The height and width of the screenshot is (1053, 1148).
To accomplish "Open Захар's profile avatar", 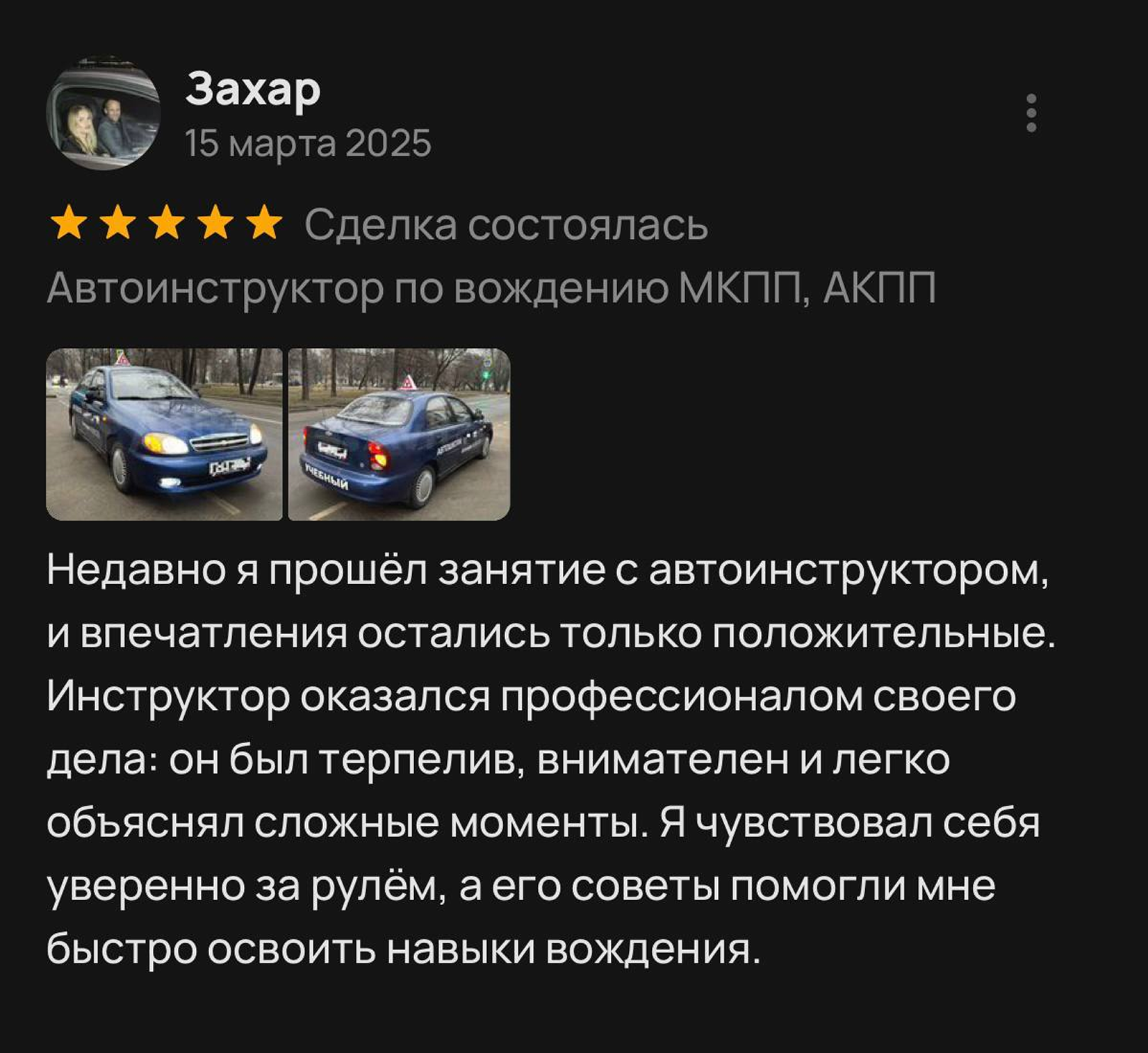I will click(104, 115).
